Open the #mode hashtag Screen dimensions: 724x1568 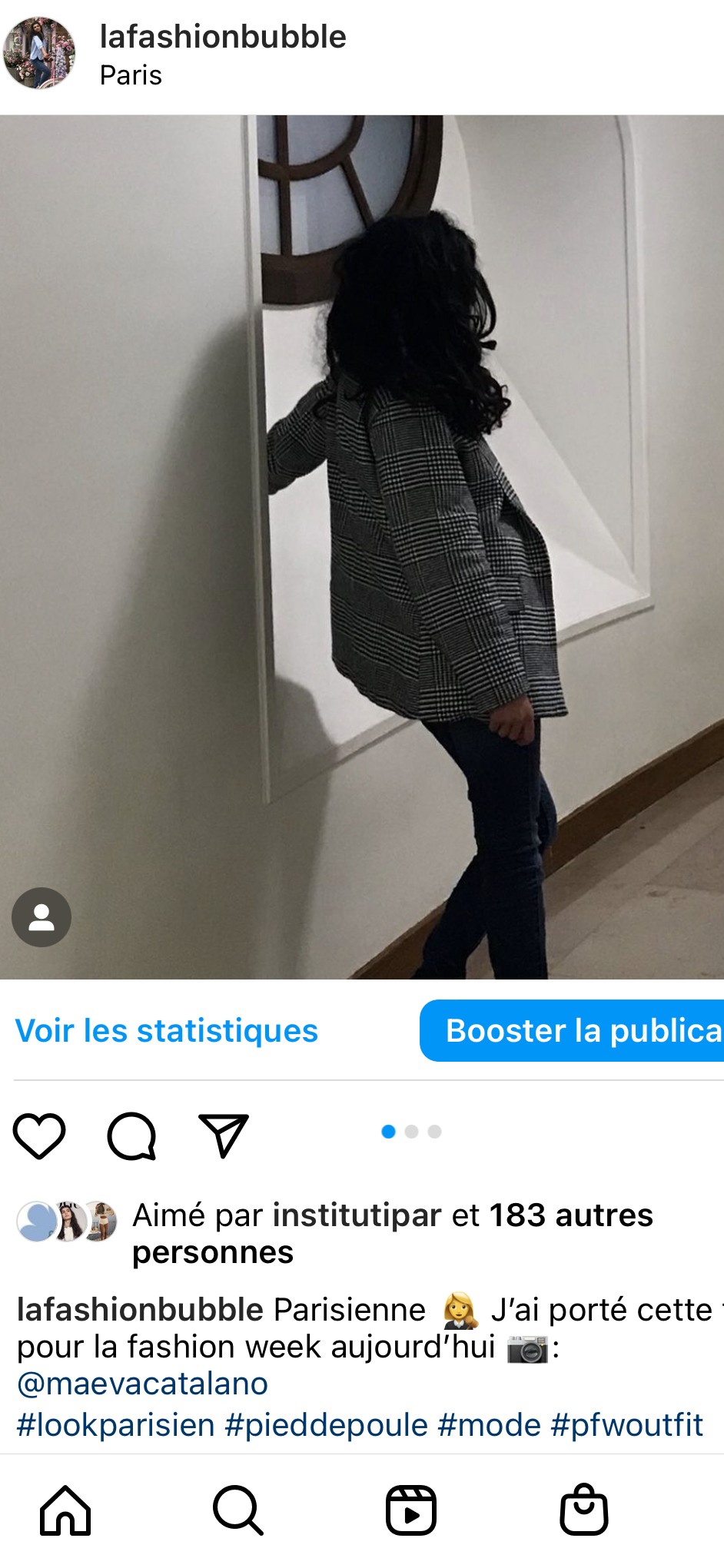490,1425
